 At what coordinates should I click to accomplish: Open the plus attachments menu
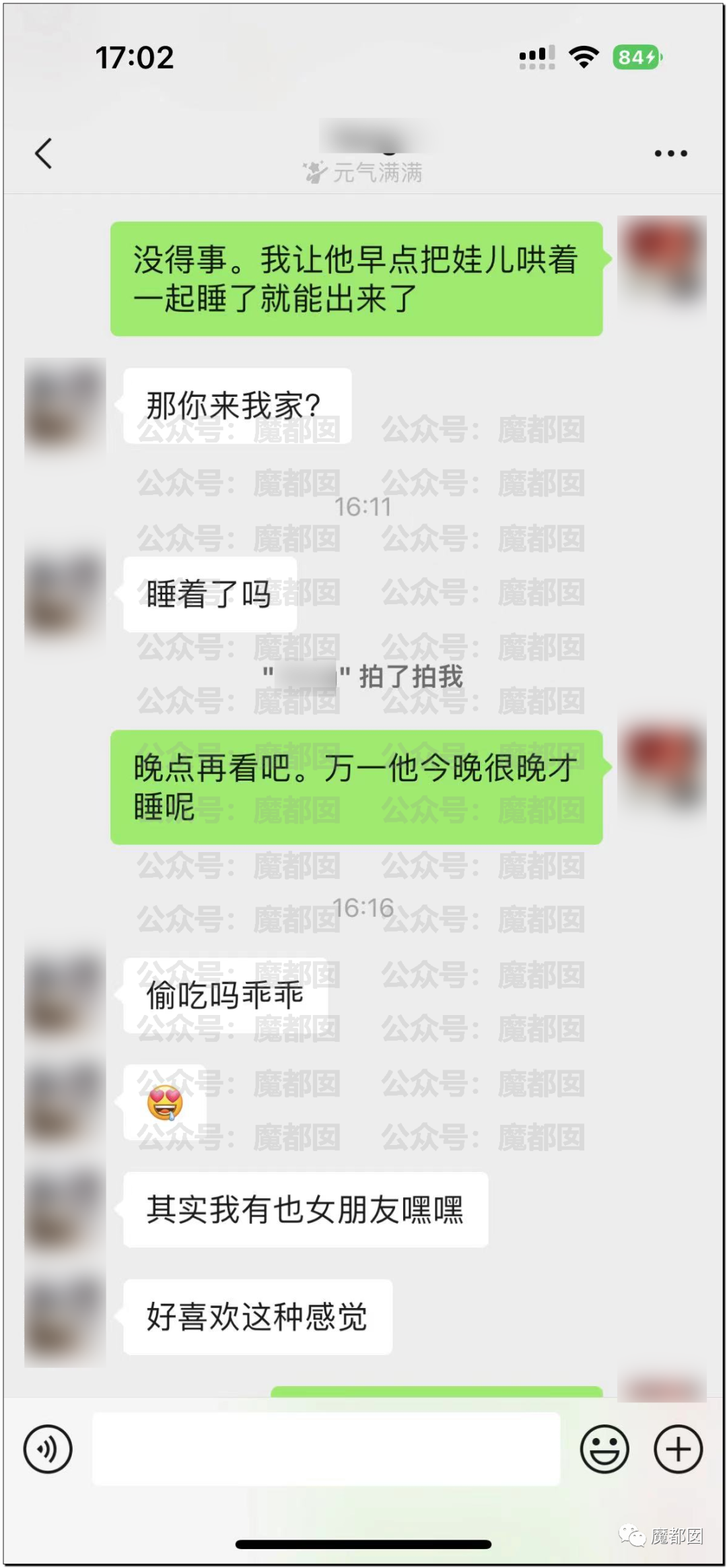(678, 1449)
